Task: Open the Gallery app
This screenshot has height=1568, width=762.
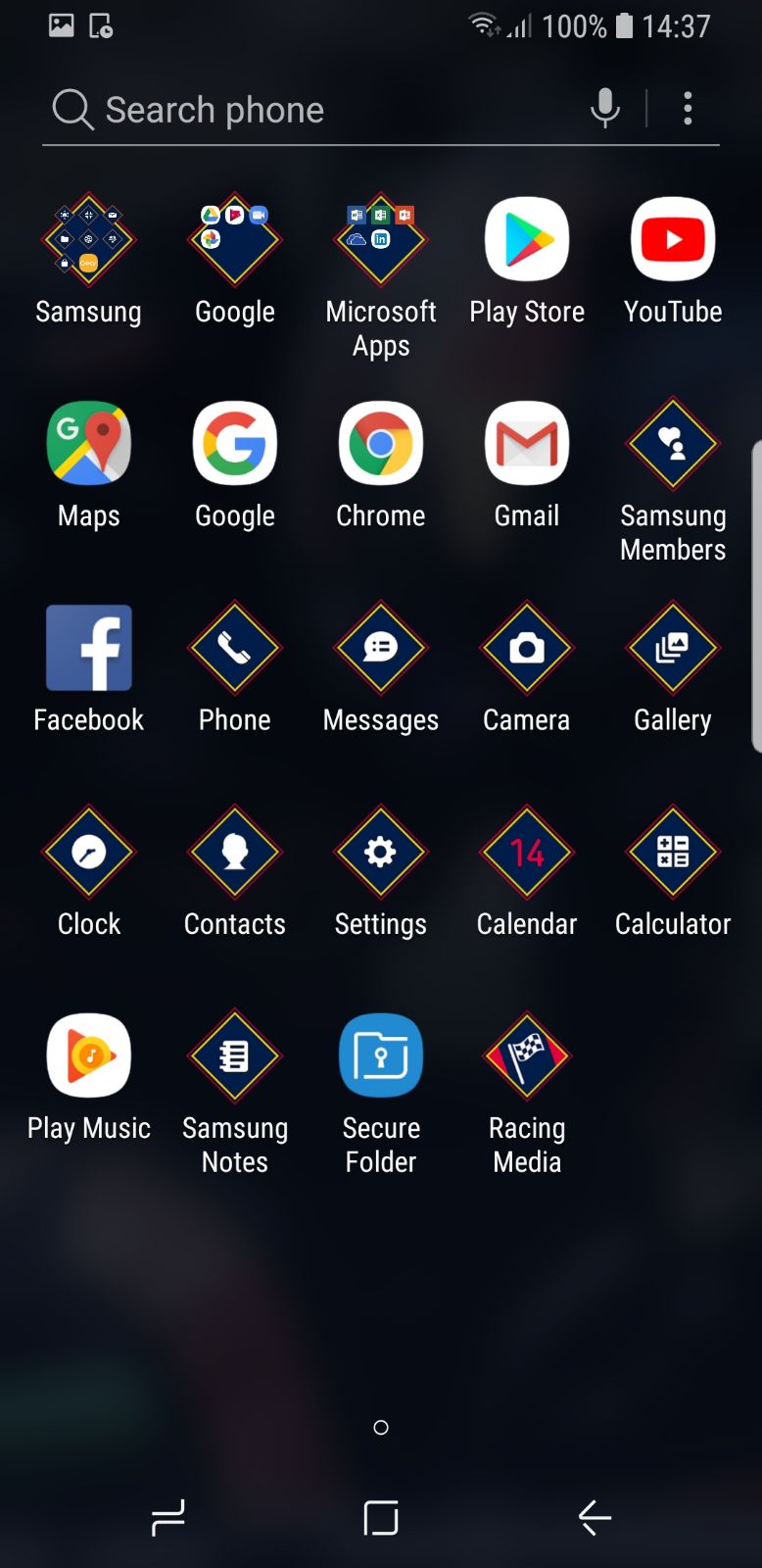Action: 673,649
